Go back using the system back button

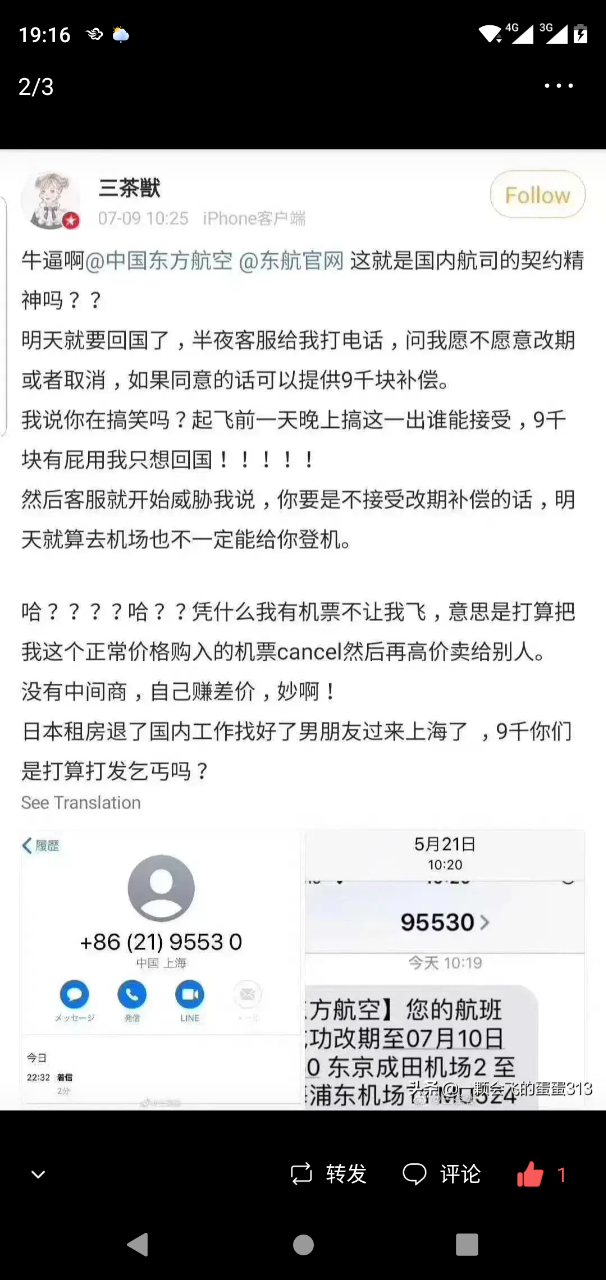(x=138, y=1244)
